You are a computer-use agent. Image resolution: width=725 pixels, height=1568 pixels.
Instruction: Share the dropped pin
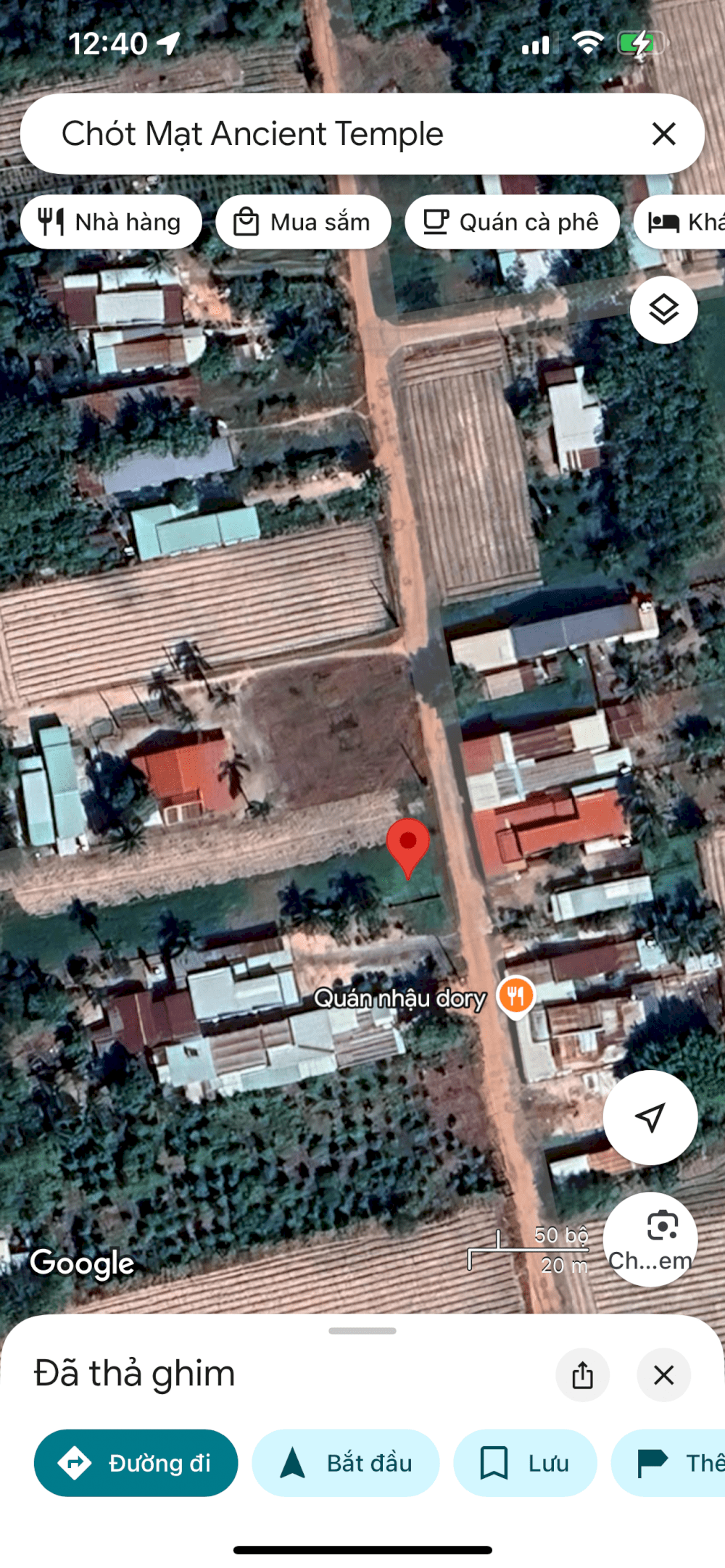582,1374
